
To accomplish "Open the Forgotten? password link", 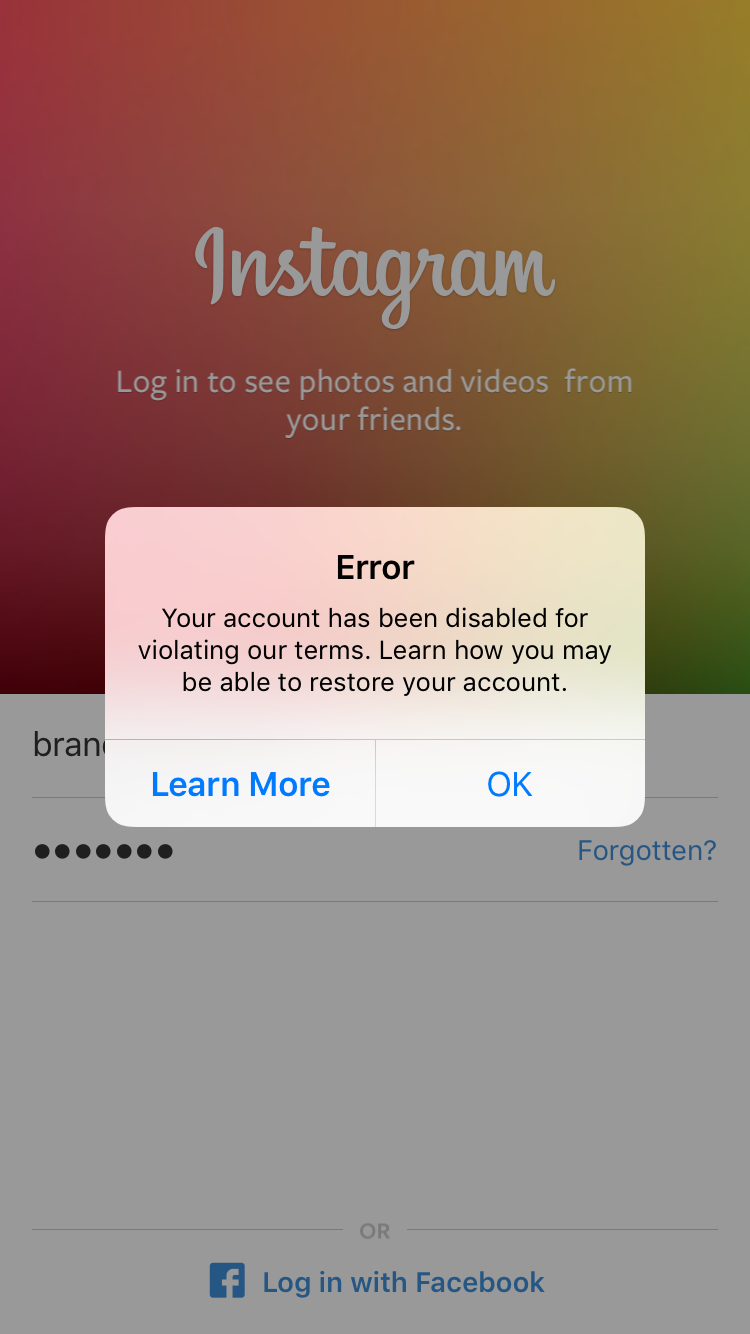I will click(647, 851).
